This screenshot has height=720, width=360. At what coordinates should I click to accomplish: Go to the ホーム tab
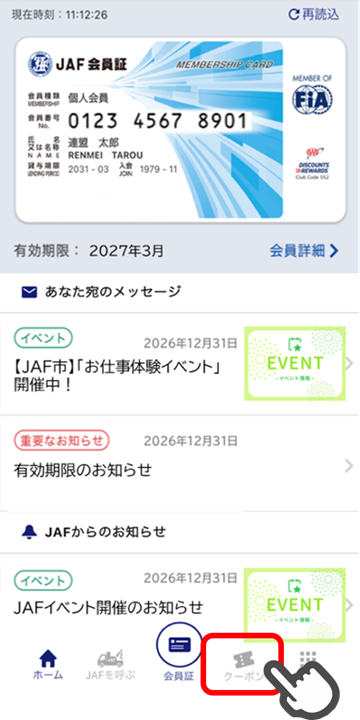[48, 665]
